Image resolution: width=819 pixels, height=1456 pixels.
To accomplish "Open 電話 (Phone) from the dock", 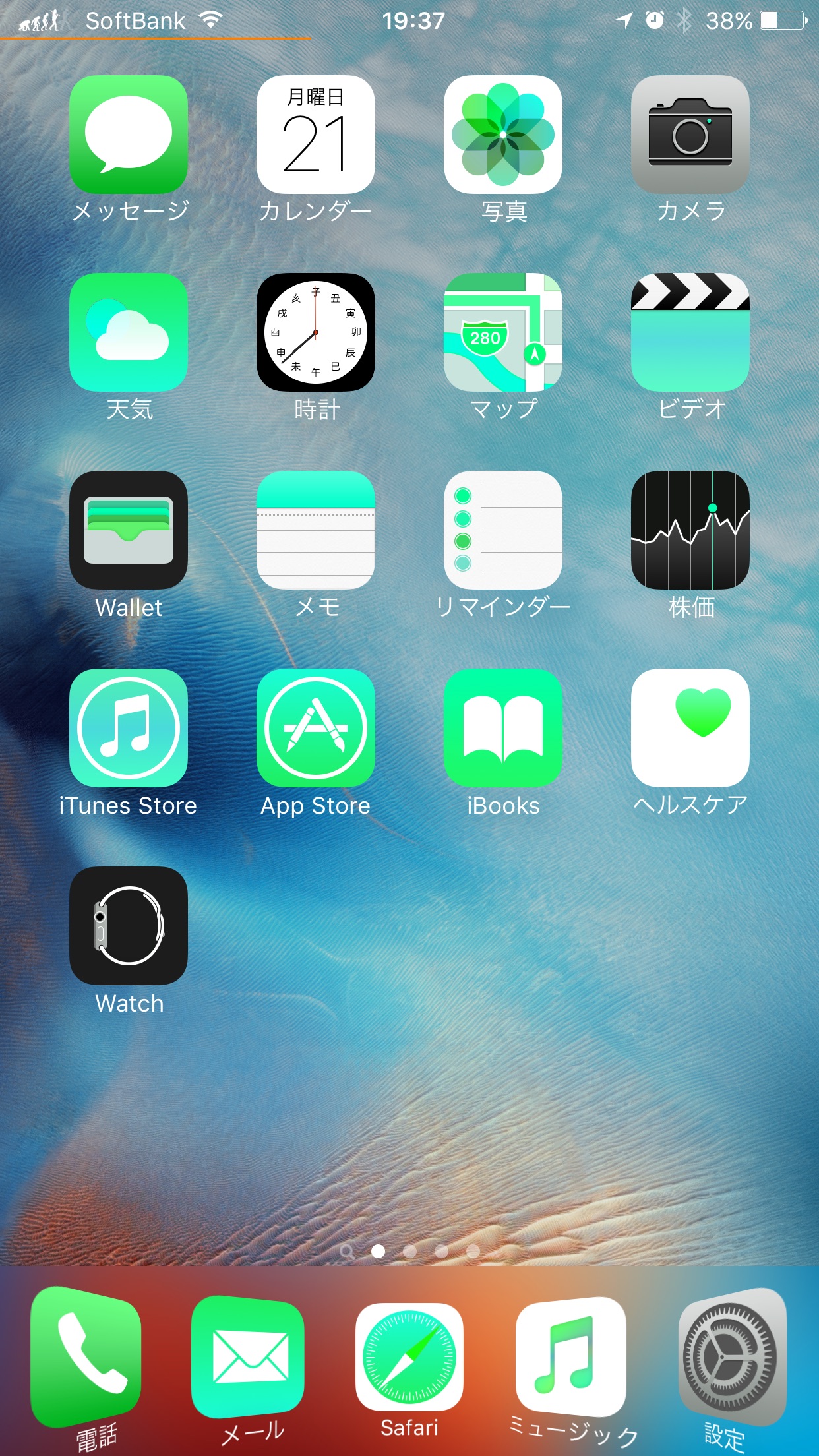I will tap(86, 1355).
